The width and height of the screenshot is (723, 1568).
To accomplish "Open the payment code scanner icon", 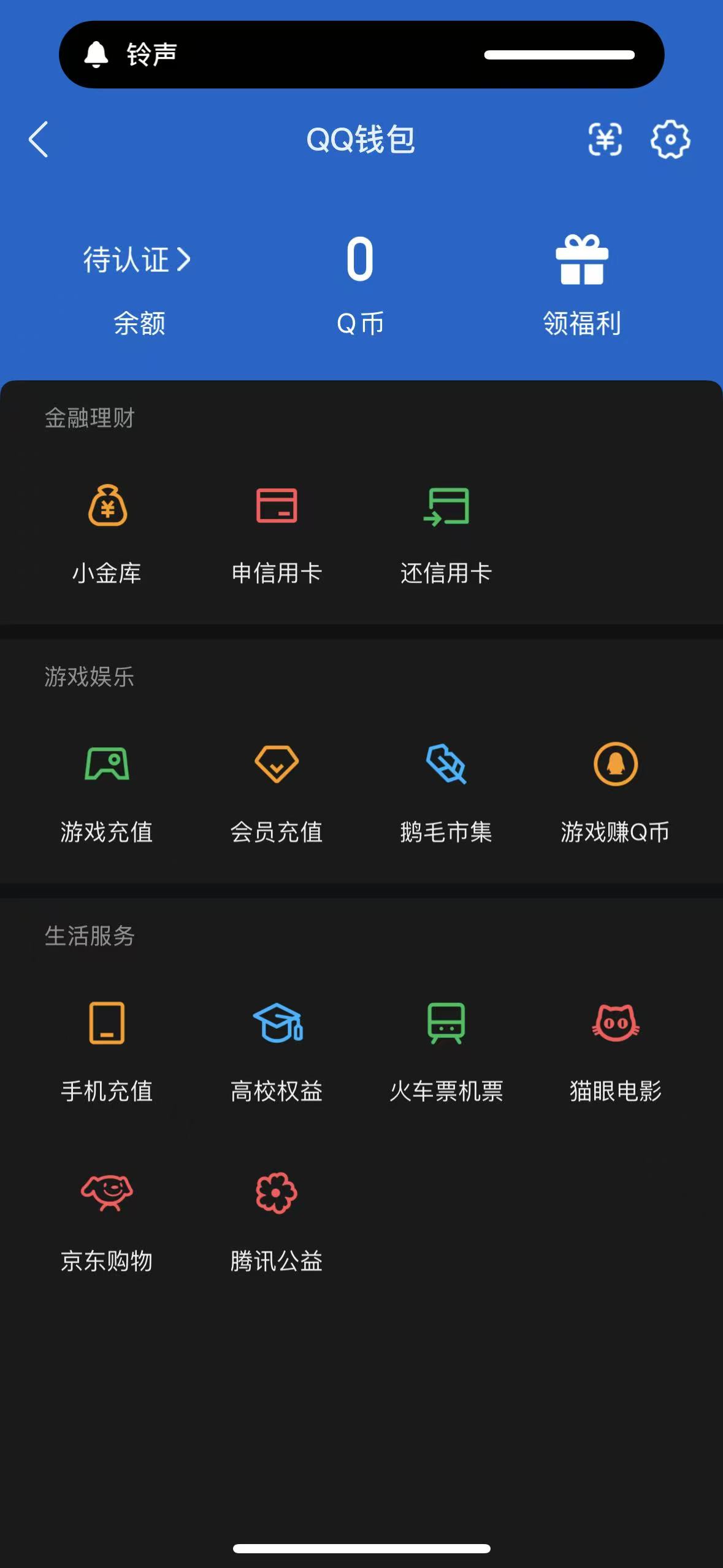I will (606, 140).
